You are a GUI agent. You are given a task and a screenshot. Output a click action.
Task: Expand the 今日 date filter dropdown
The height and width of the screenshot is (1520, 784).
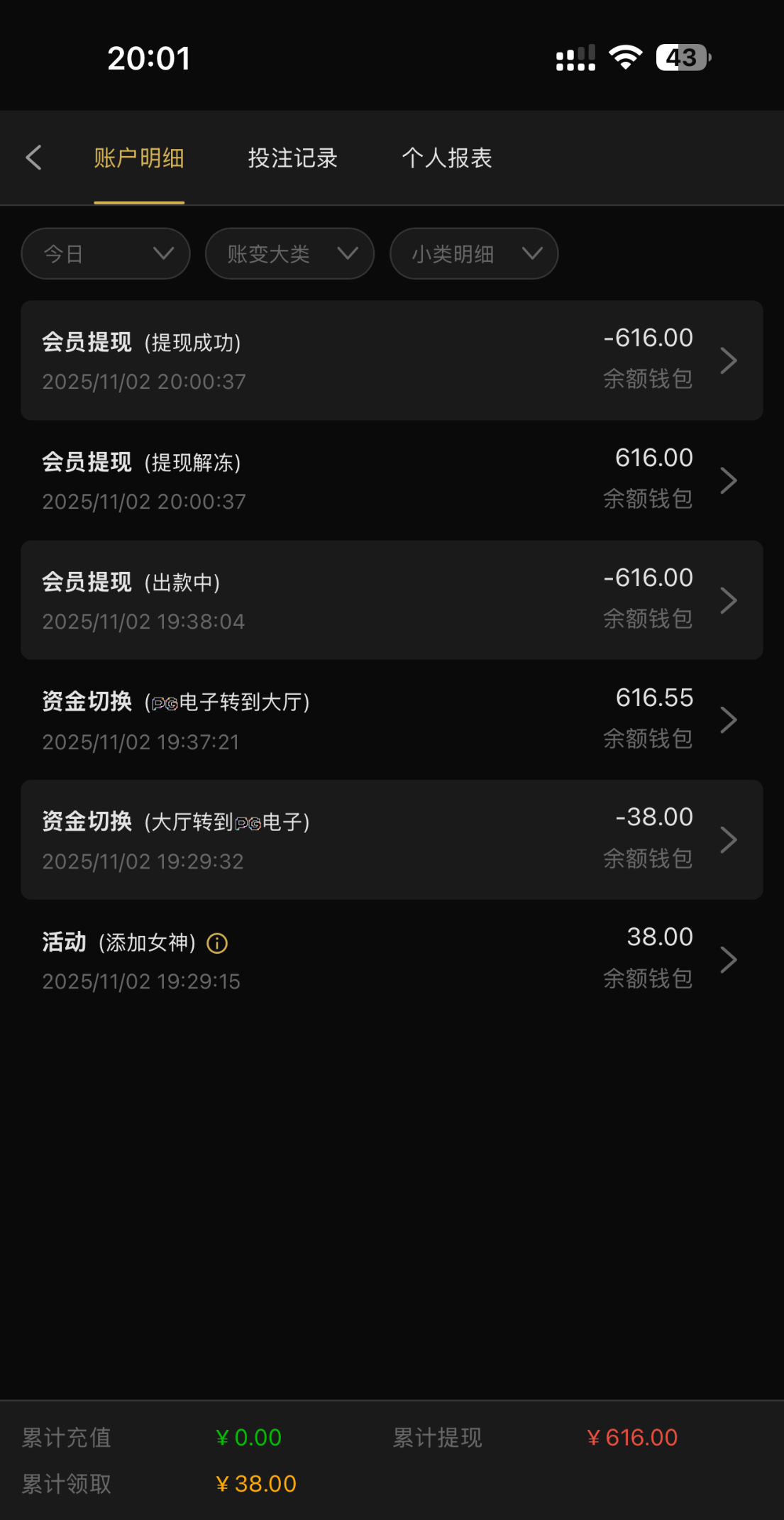[x=106, y=253]
